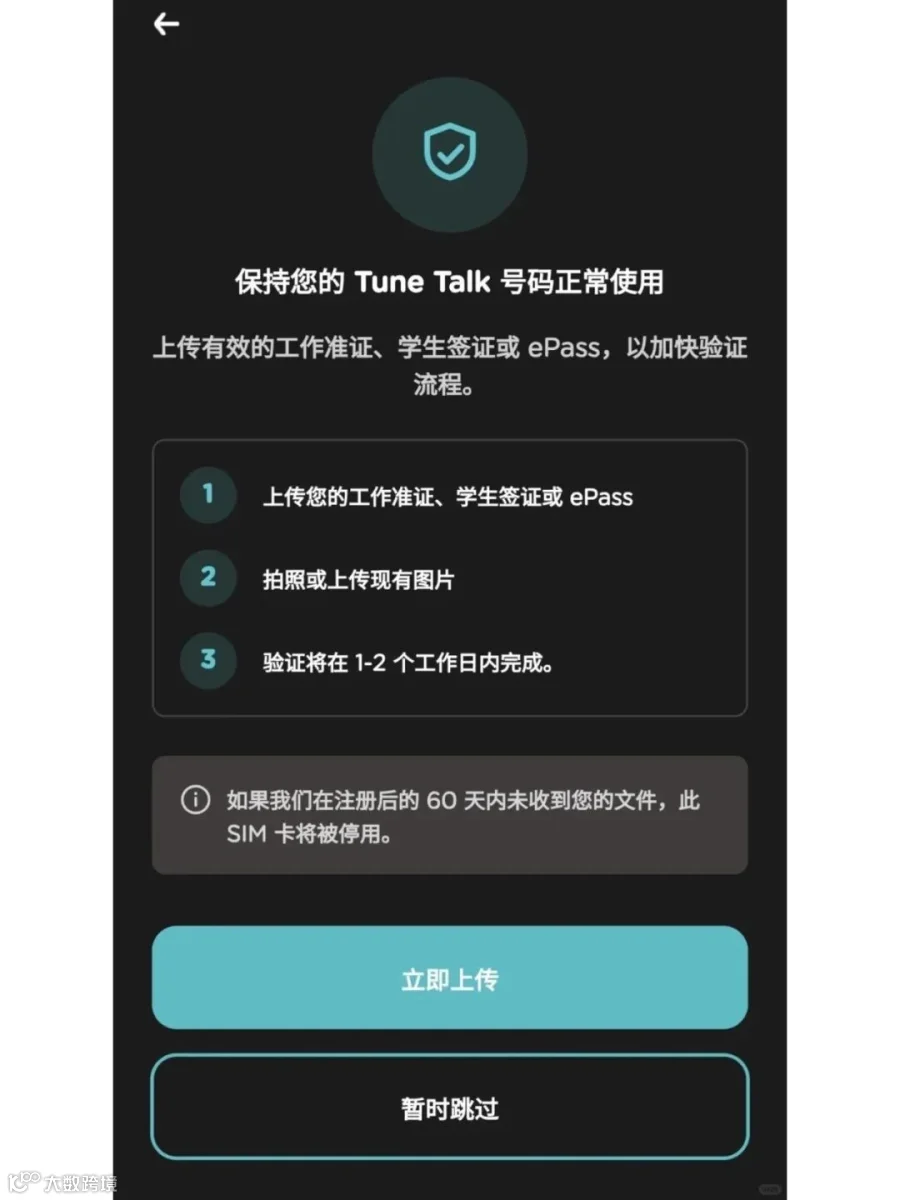Go back with the top-left arrow
Screen dimensions: 900x1200
coord(166,24)
